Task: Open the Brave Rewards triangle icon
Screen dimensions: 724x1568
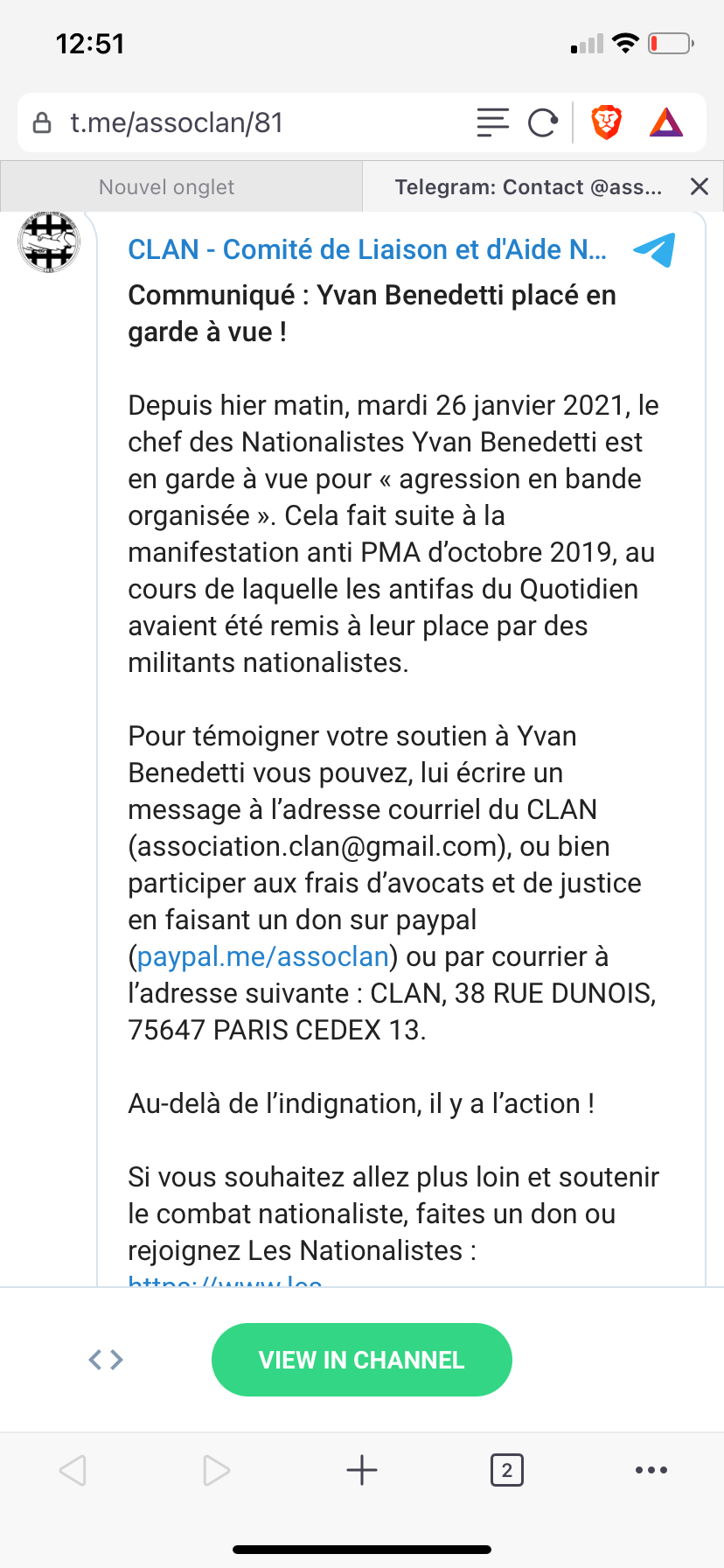Action: click(665, 122)
